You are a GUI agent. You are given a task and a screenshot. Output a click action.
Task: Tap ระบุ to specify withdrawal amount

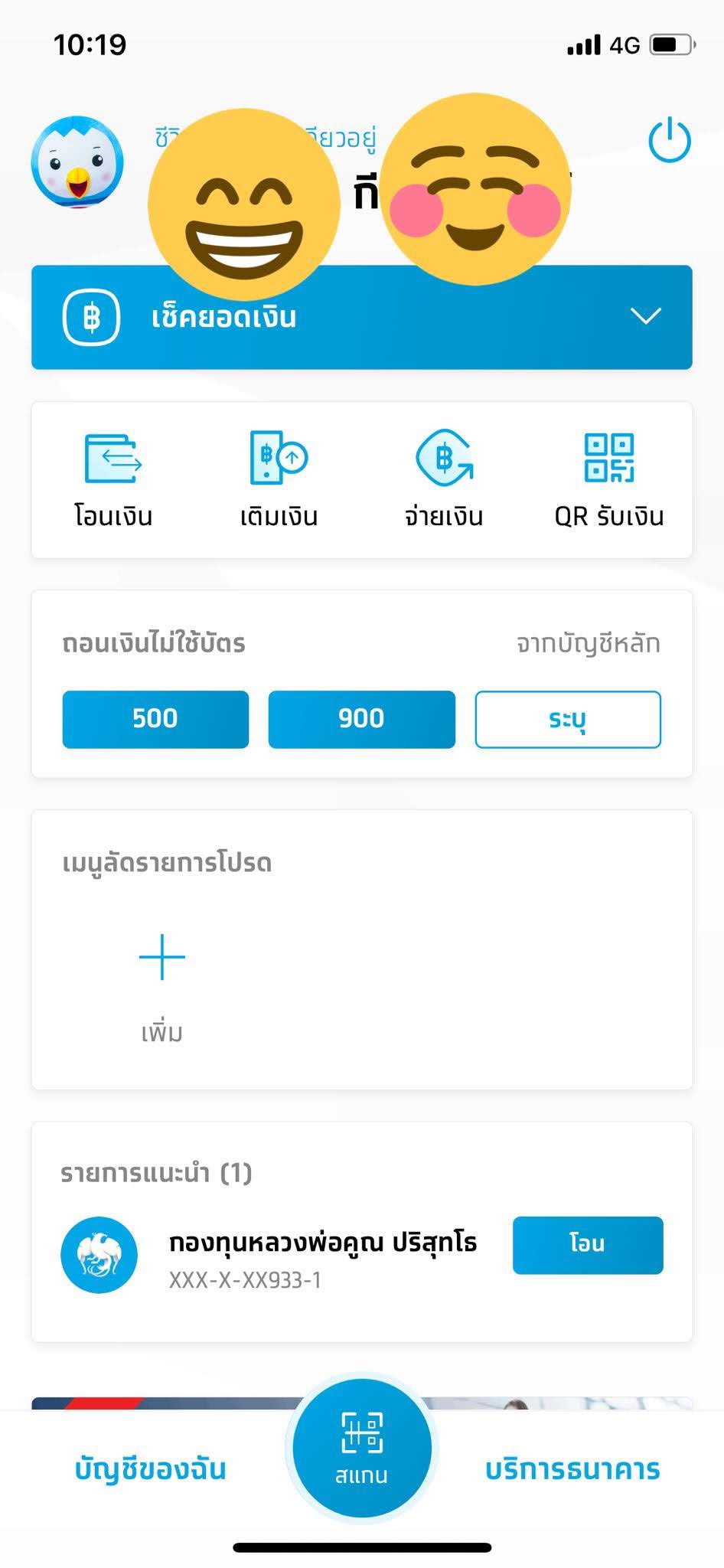click(x=567, y=719)
